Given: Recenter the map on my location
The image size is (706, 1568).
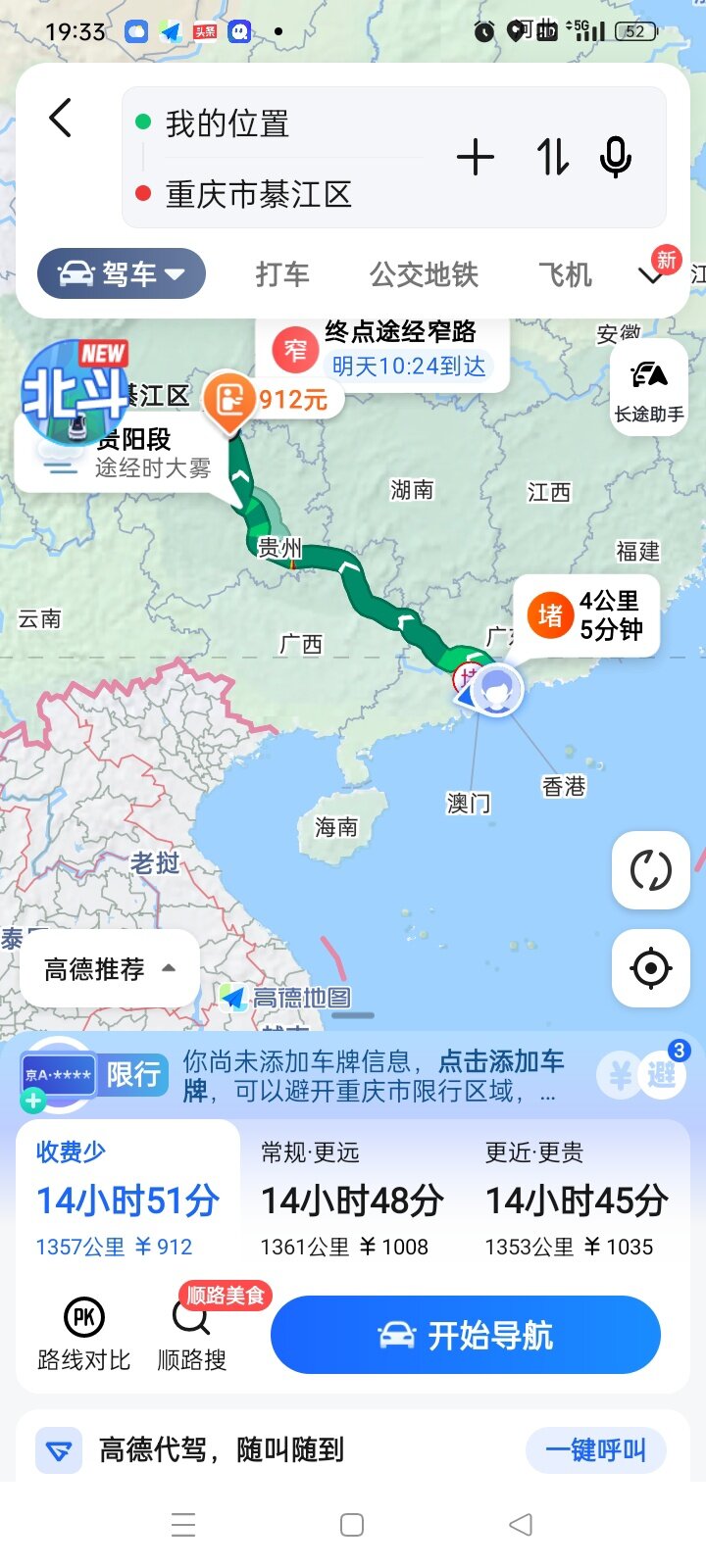Looking at the screenshot, I should click(x=650, y=968).
